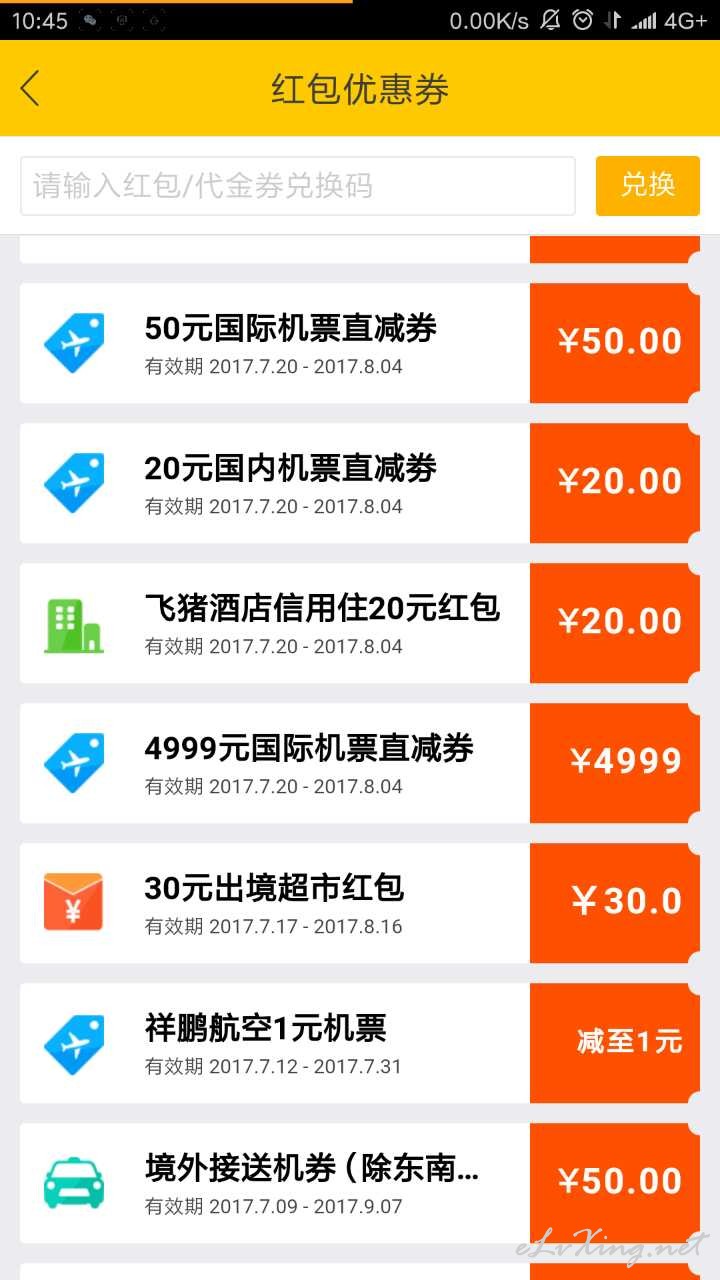Go back from the 红包优惠券 page
Viewport: 720px width, 1280px height.
coord(30,89)
